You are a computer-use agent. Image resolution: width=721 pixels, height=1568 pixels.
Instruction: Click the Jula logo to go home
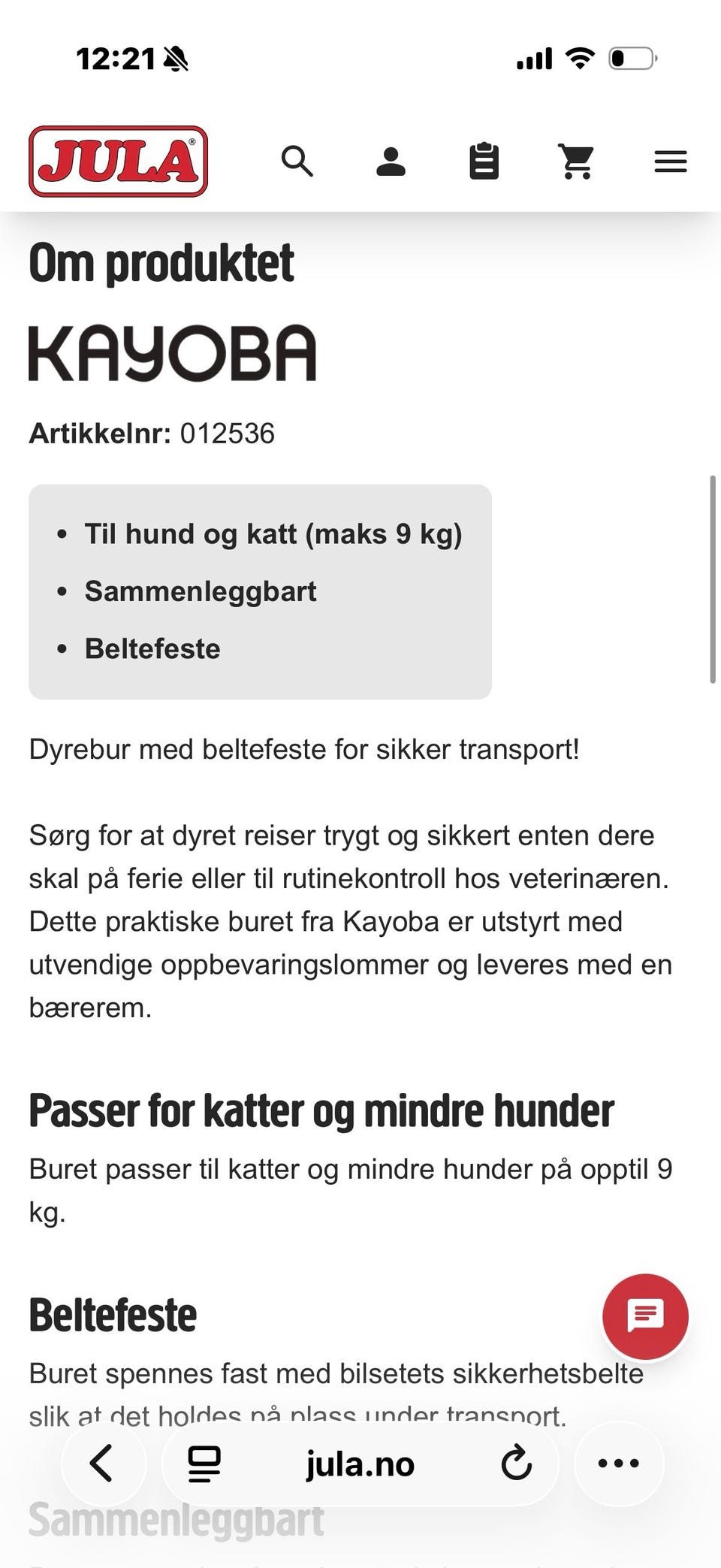point(118,162)
